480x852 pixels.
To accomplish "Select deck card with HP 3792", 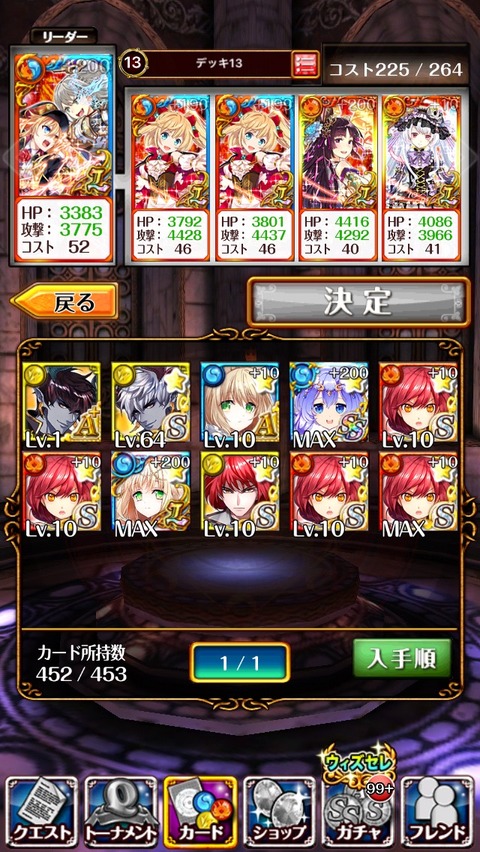I will click(170, 178).
